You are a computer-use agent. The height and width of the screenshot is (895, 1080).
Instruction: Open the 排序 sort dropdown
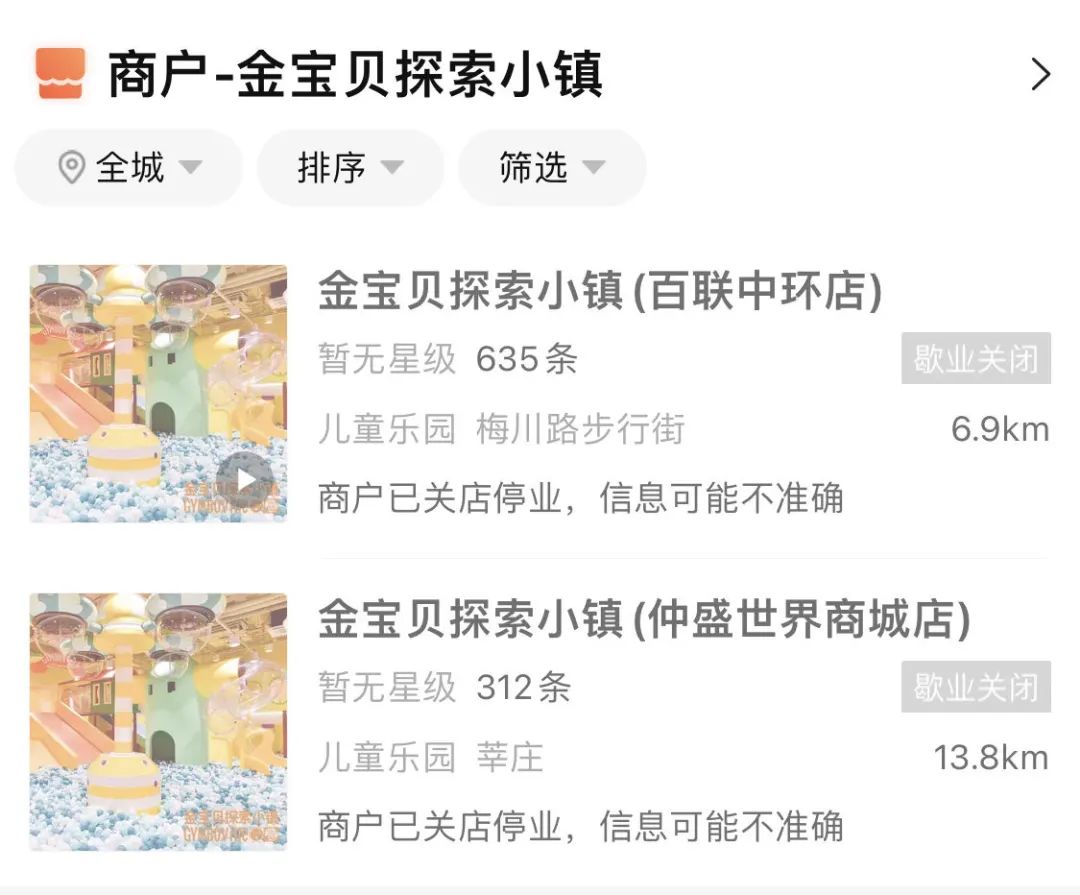[350, 167]
